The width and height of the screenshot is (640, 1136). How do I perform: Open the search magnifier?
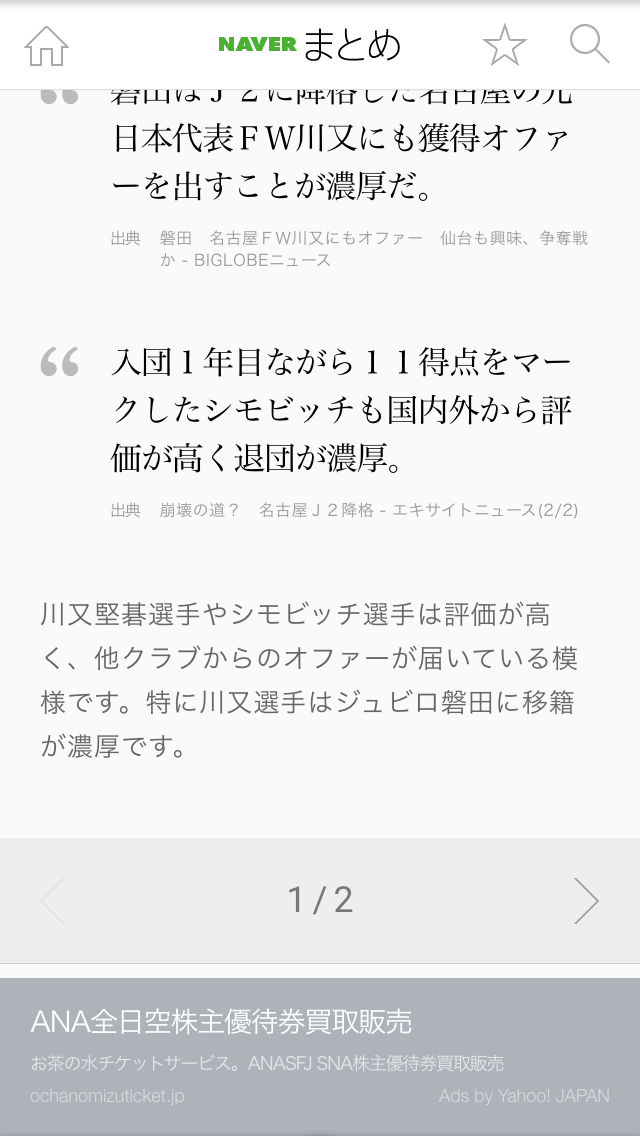coord(589,45)
